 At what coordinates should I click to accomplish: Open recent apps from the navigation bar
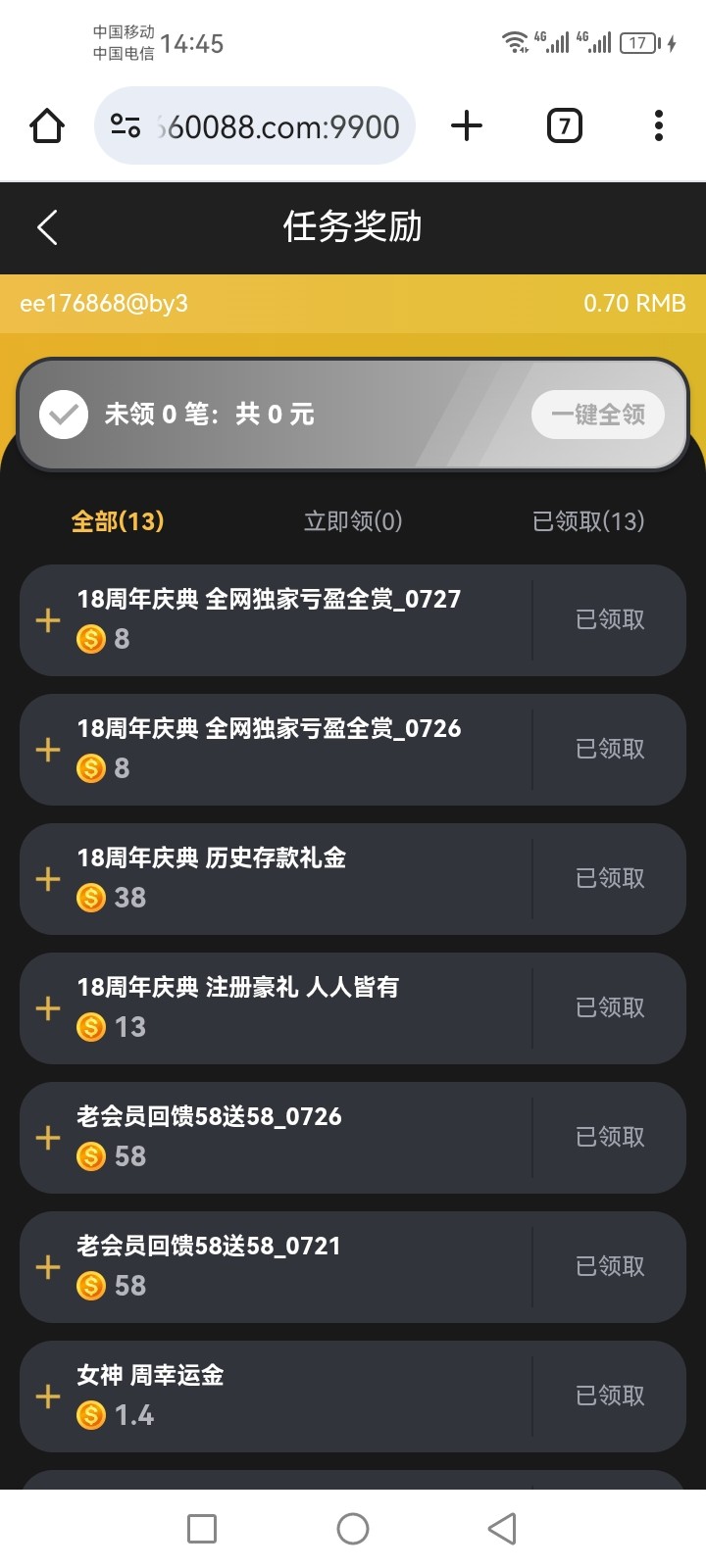(x=202, y=1529)
